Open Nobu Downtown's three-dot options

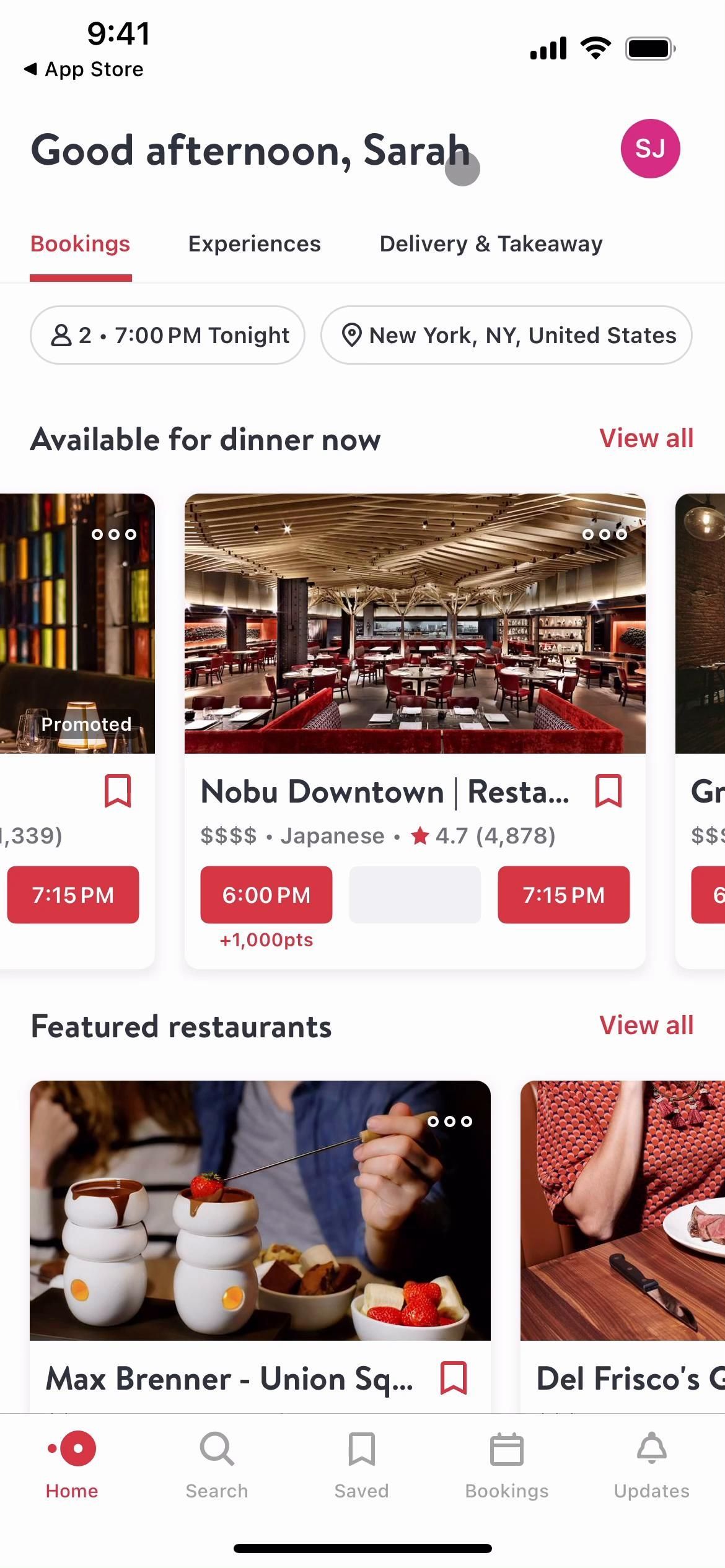[x=605, y=534]
